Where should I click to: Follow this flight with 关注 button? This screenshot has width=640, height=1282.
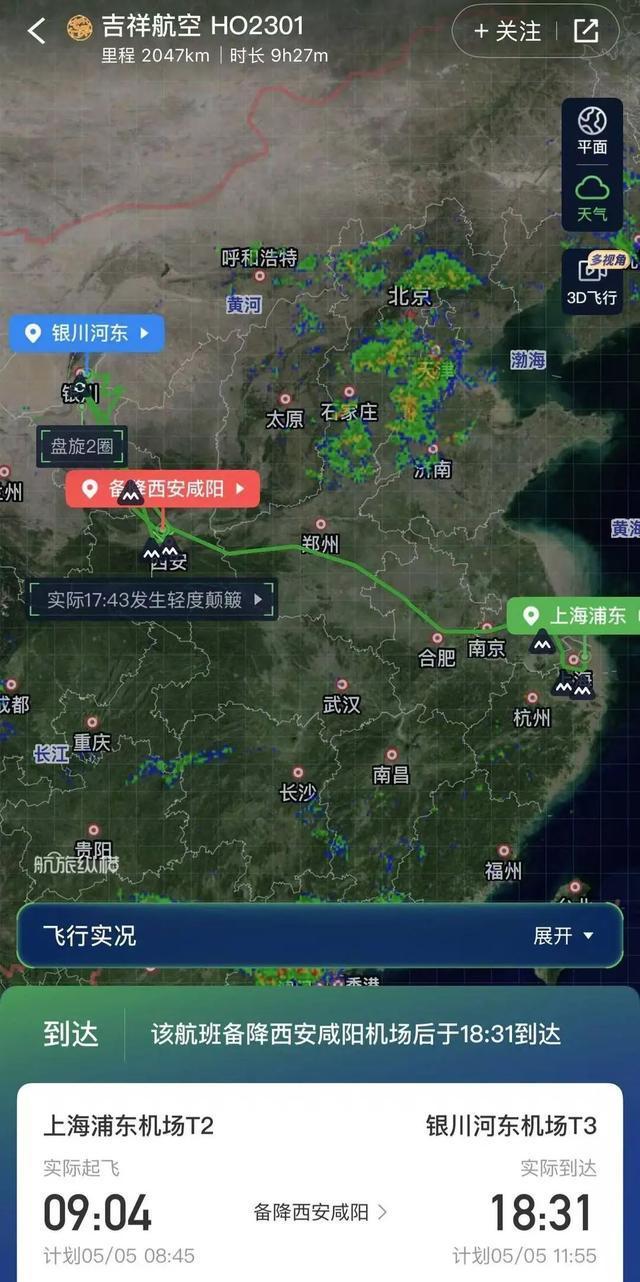[506, 31]
